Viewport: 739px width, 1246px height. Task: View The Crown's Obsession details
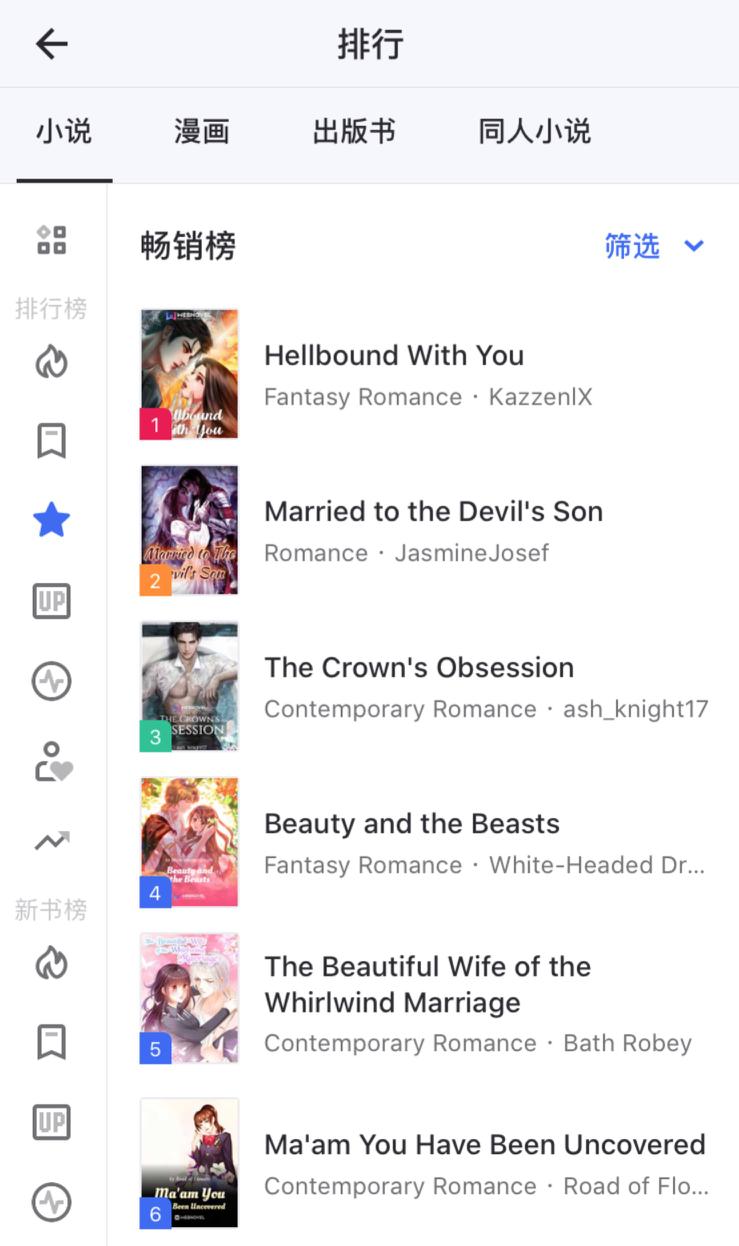point(419,667)
